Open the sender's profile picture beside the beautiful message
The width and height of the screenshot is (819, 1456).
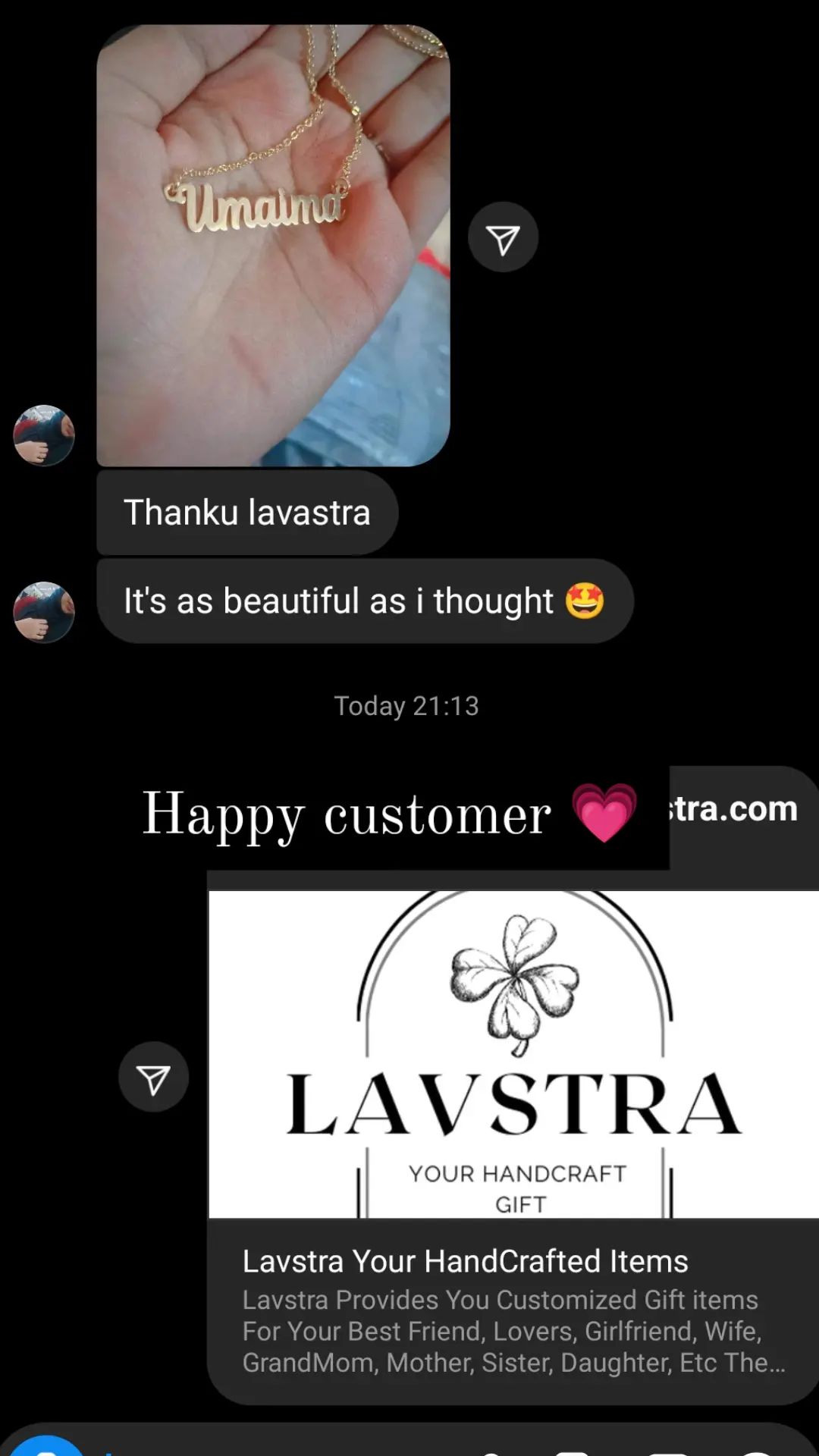[44, 612]
